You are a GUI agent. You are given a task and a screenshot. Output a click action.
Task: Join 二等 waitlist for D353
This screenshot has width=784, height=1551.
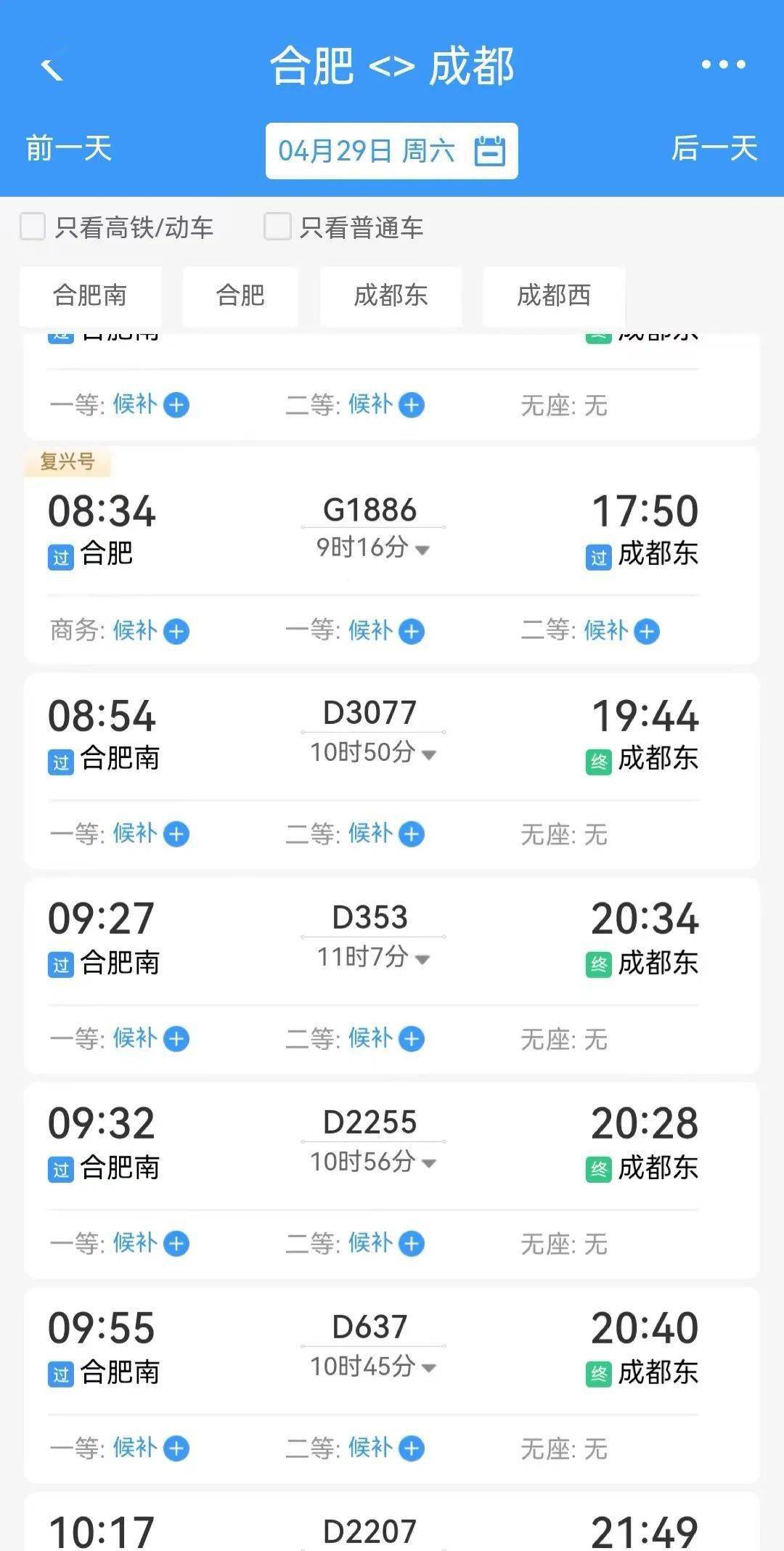(412, 1039)
